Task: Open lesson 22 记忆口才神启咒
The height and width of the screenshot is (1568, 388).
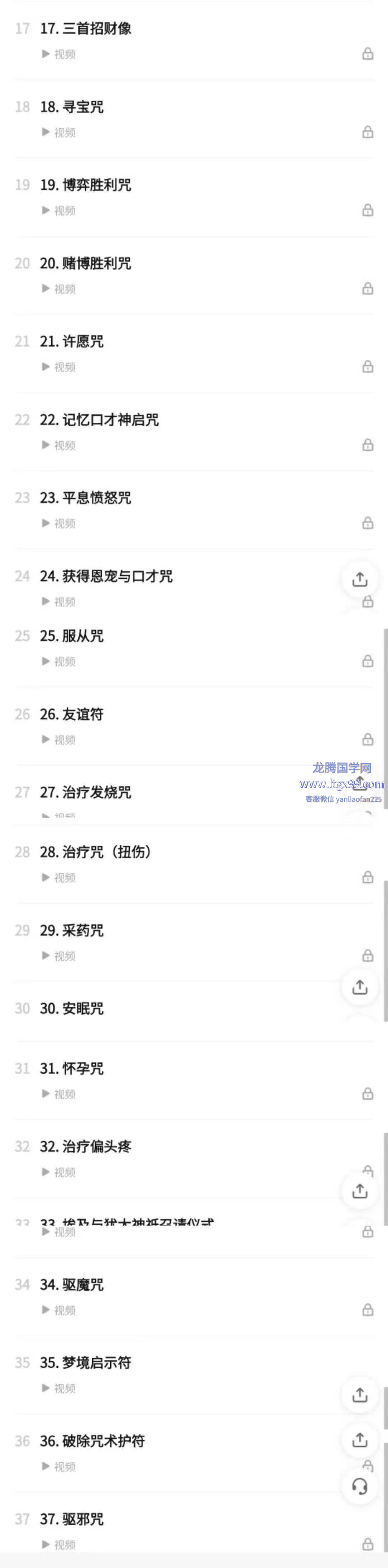Action: tap(99, 420)
